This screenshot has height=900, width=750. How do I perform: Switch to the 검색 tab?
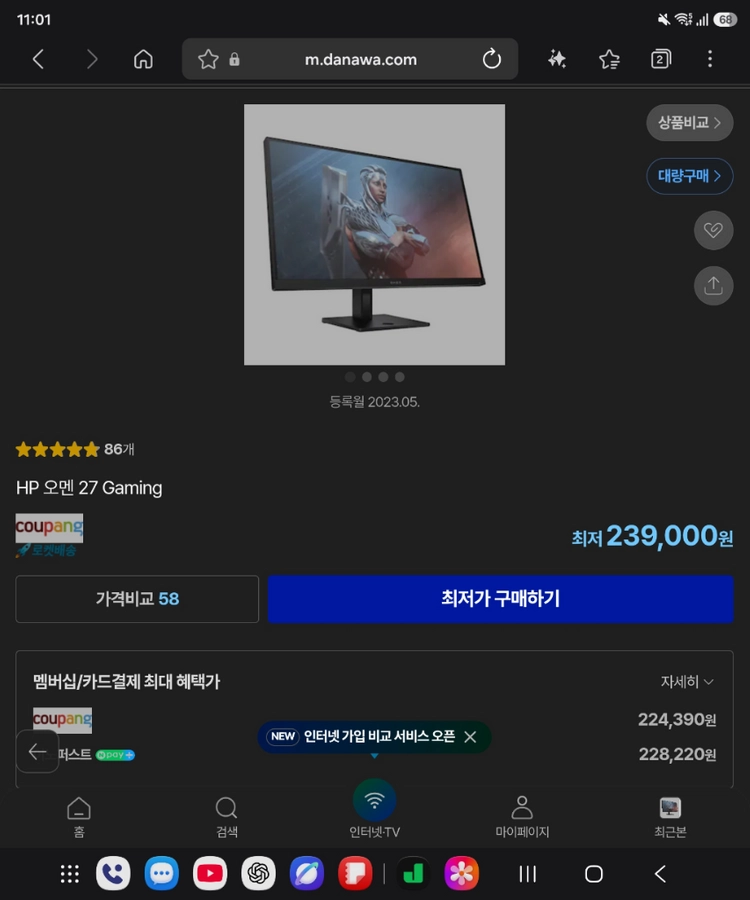226,817
